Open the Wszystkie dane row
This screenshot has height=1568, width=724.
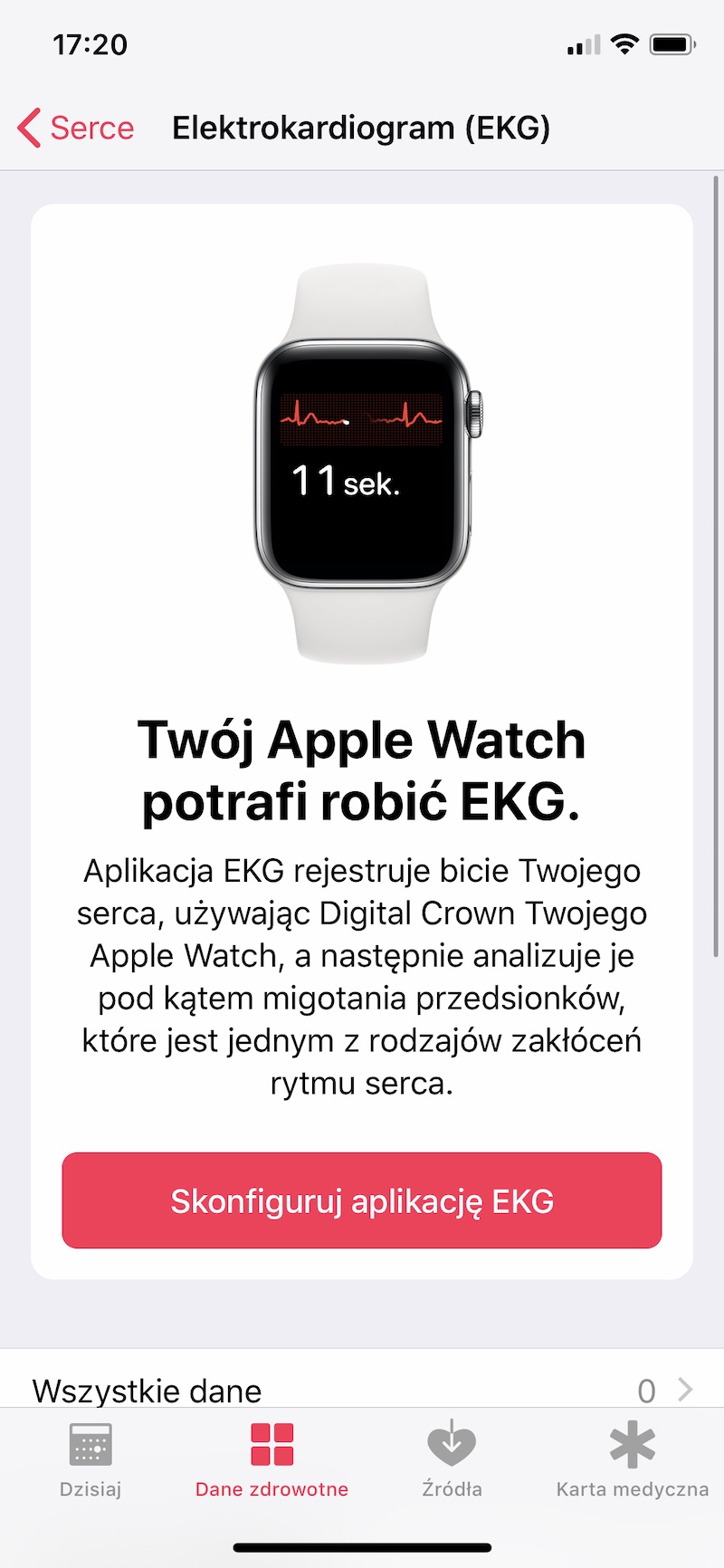click(x=362, y=1389)
